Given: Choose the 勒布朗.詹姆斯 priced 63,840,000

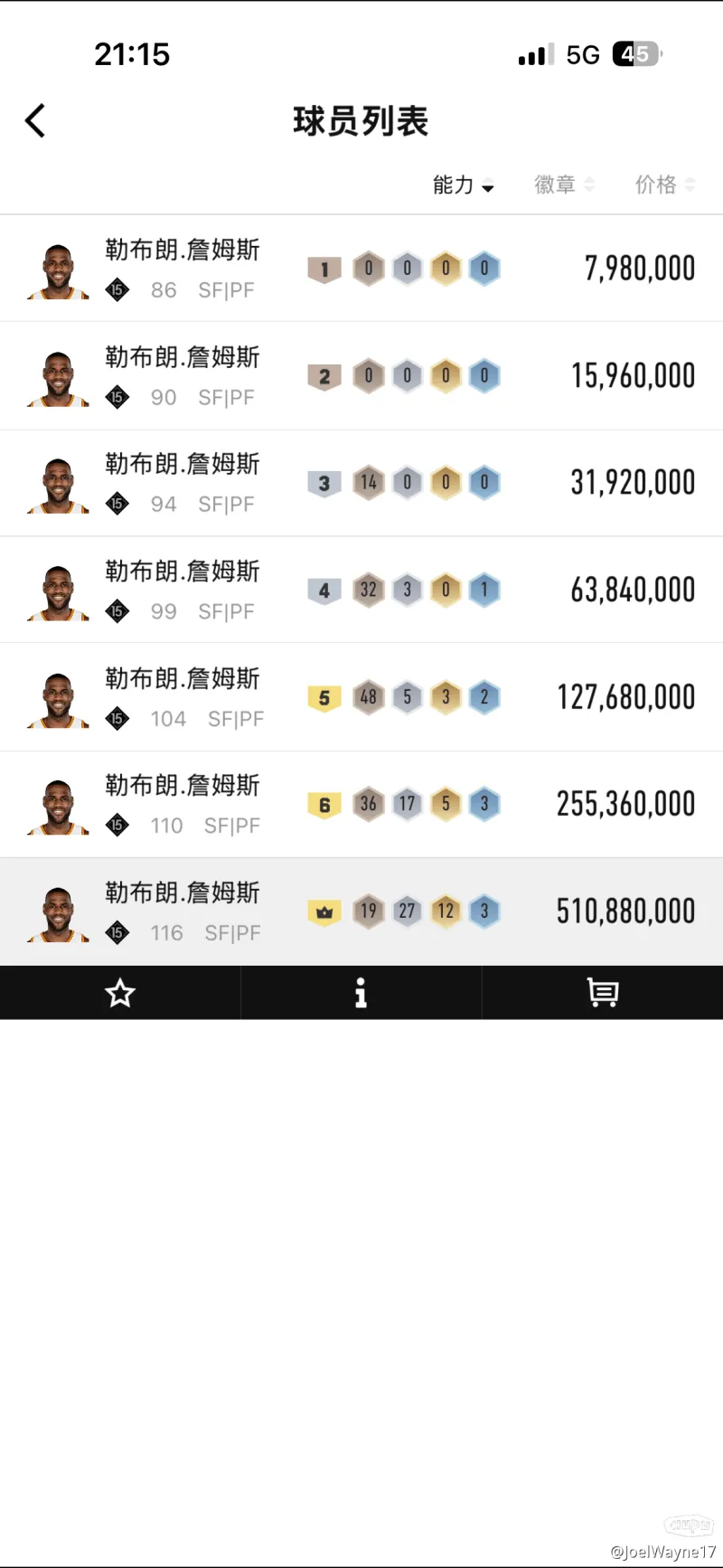Looking at the screenshot, I should [361, 590].
